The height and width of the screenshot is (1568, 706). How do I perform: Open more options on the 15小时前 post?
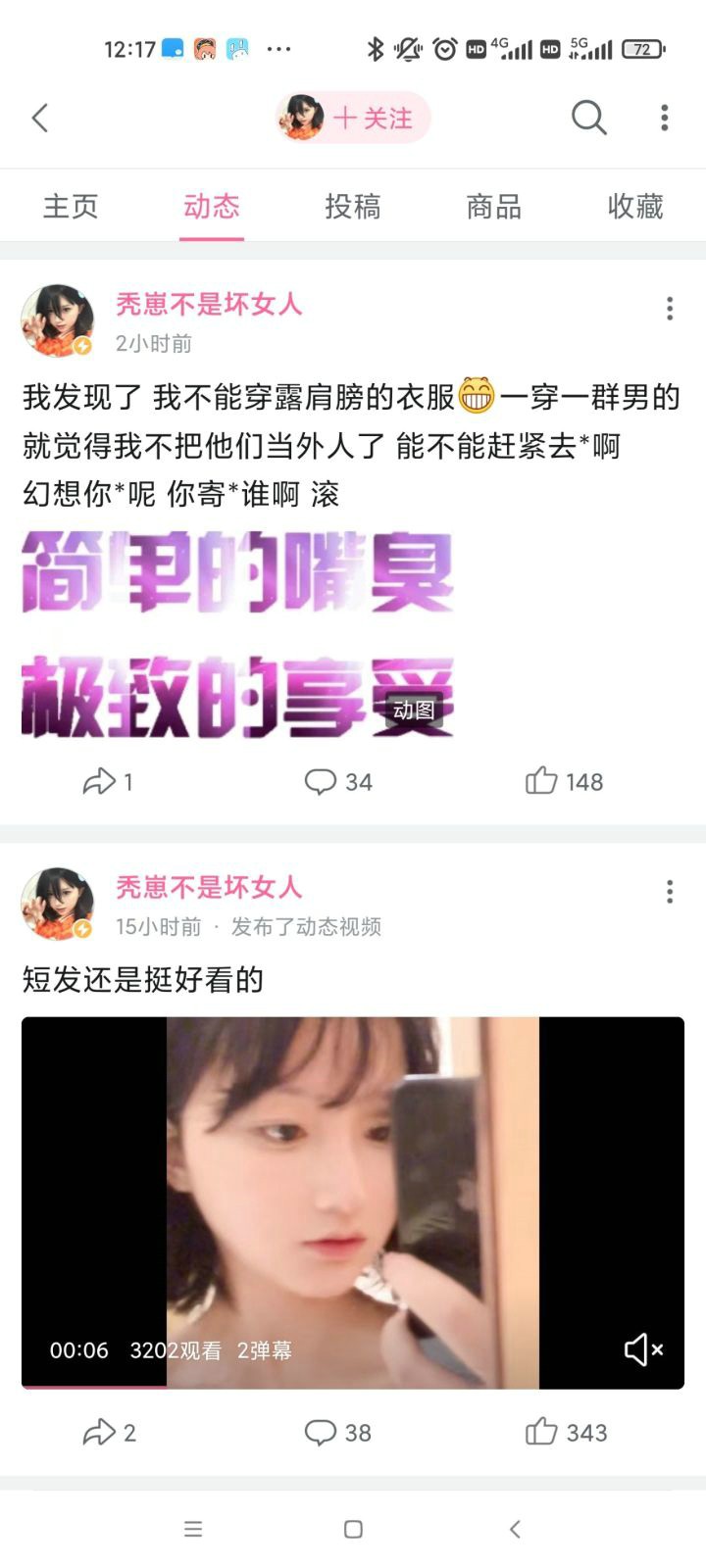click(670, 892)
